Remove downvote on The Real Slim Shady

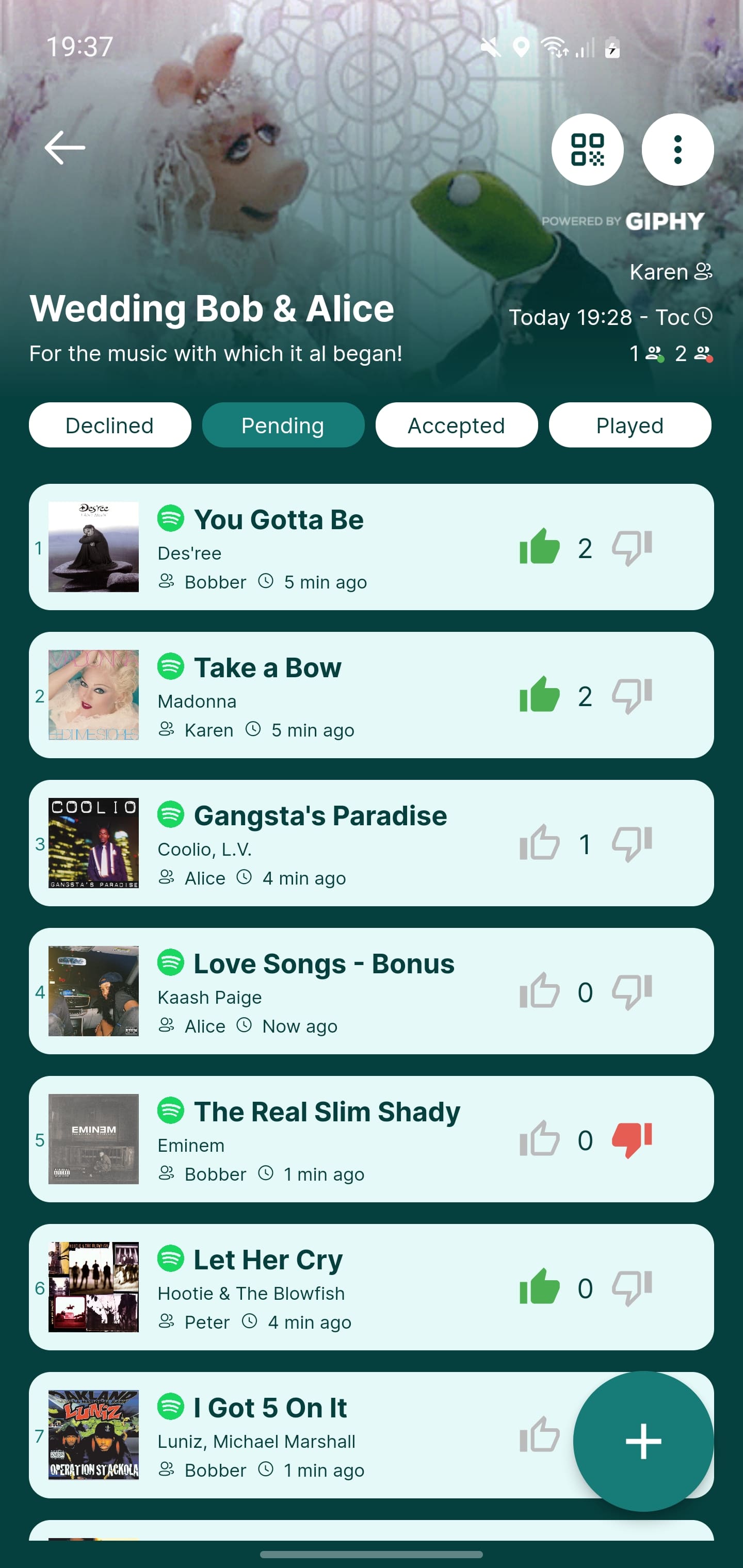(632, 1139)
